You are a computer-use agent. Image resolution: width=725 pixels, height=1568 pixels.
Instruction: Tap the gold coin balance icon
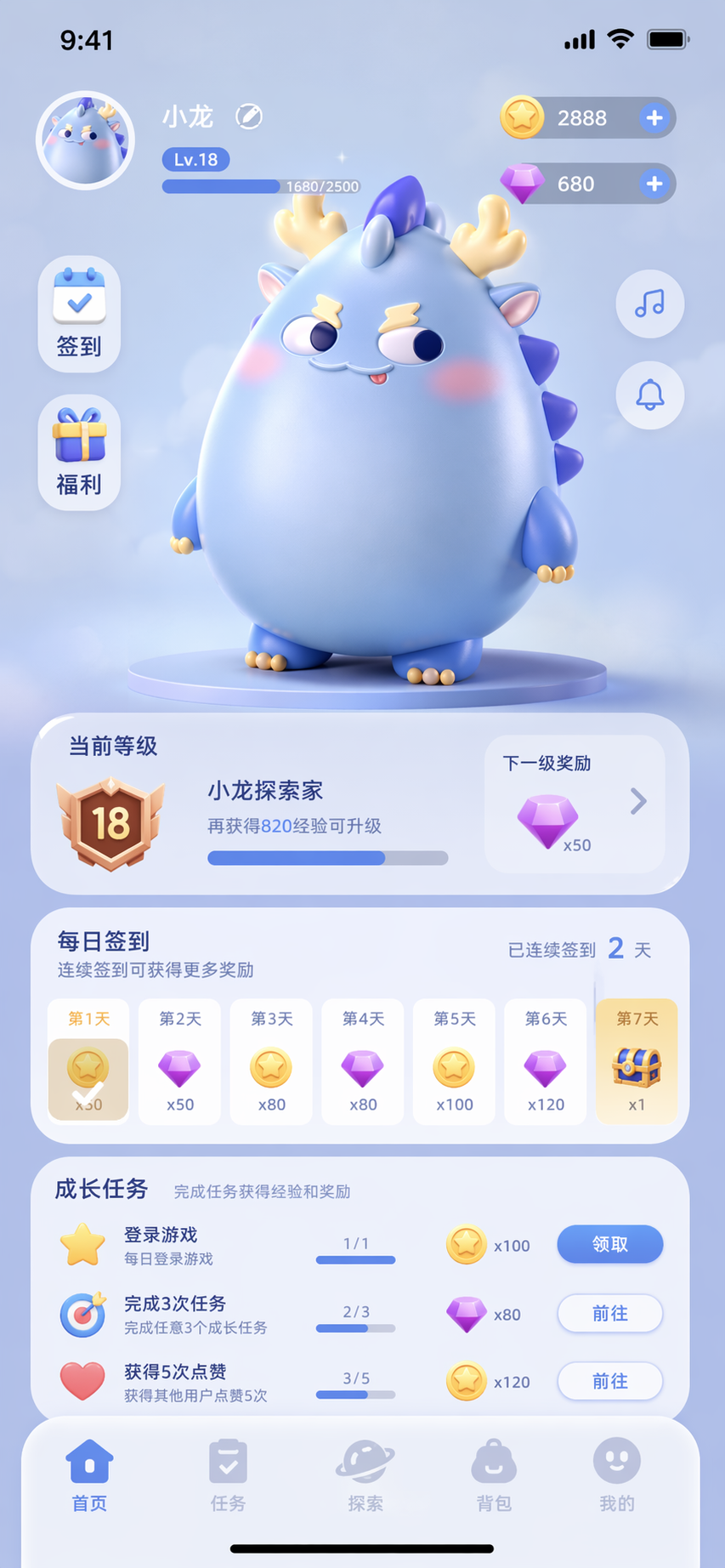pos(524,118)
